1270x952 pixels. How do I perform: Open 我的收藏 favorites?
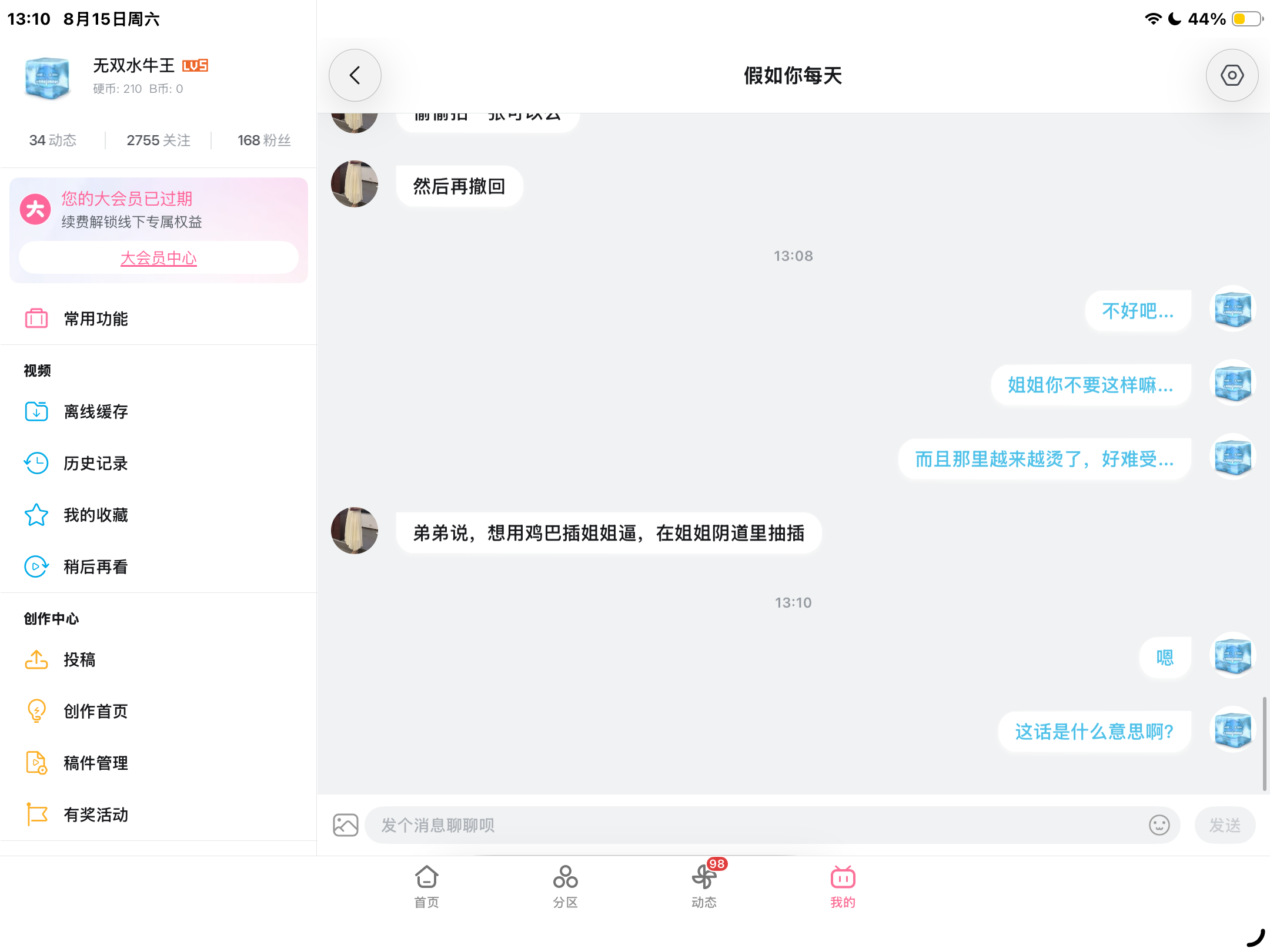click(x=159, y=515)
